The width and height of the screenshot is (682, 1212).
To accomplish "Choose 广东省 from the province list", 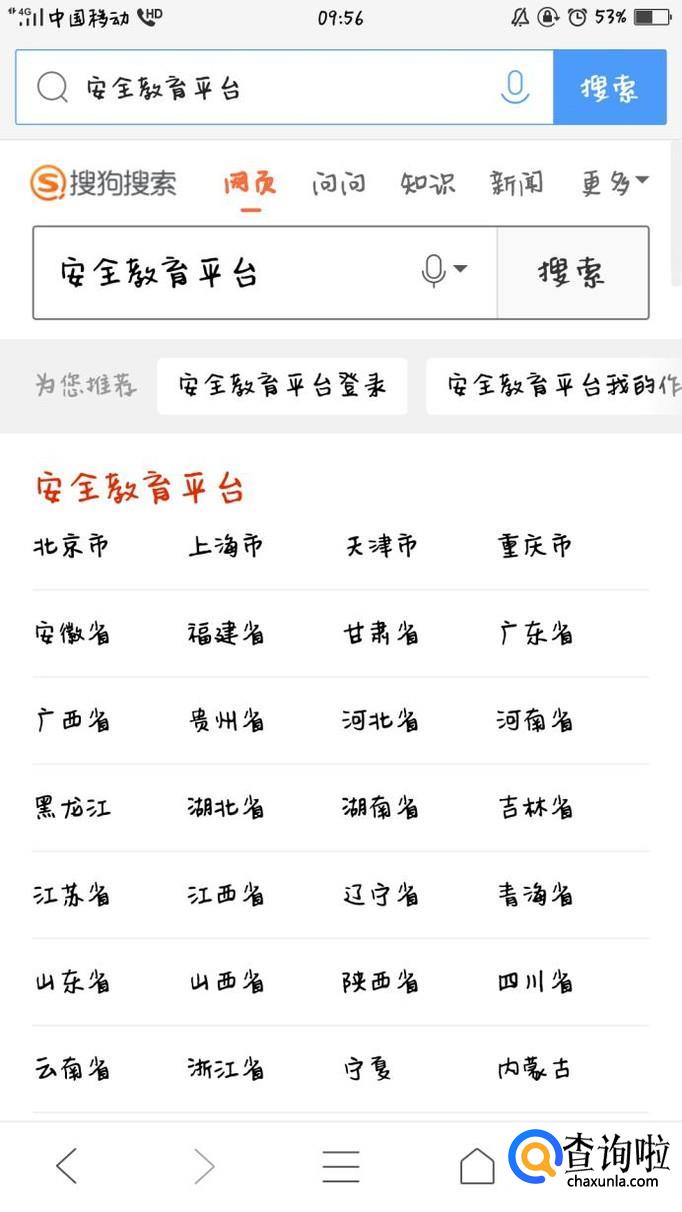I will point(536,633).
